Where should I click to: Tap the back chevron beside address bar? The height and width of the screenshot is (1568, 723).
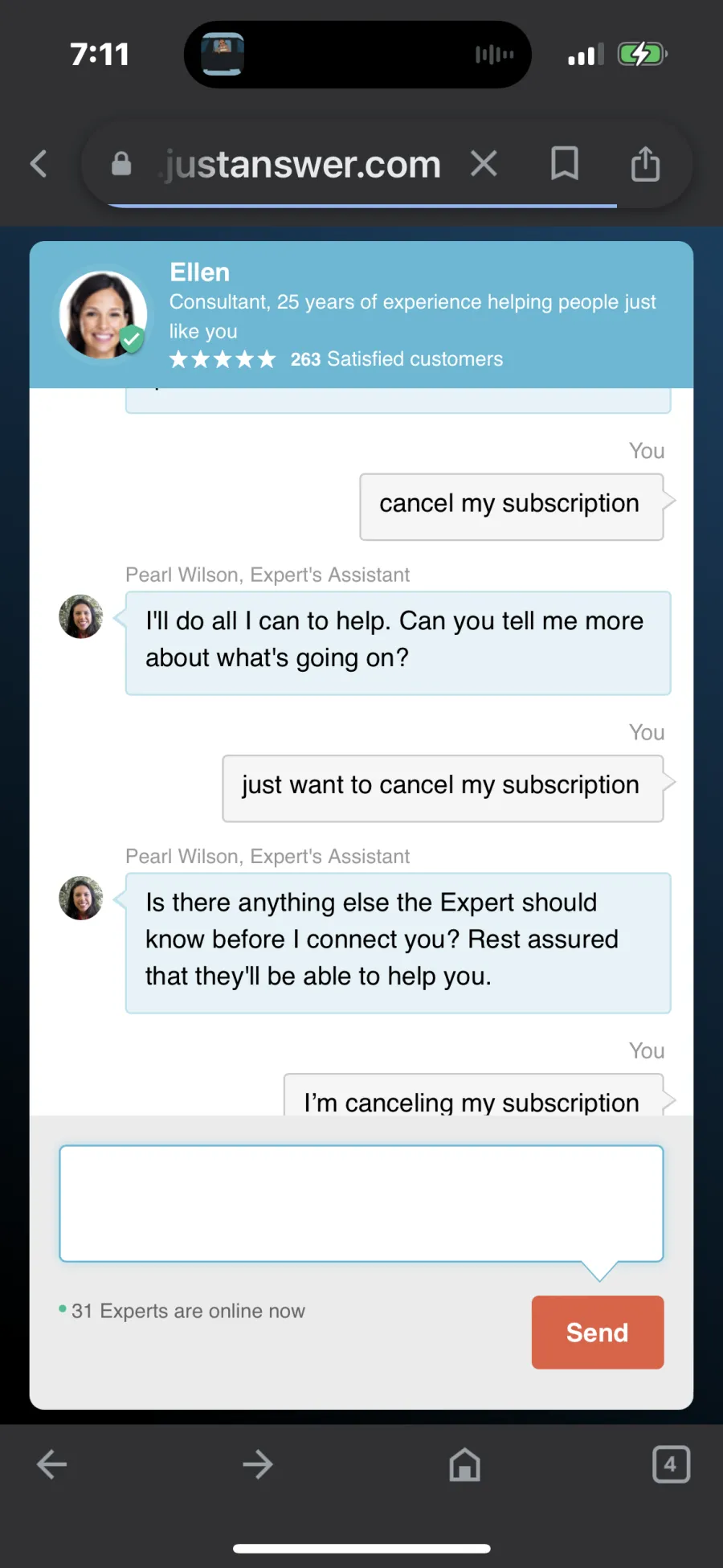[x=39, y=163]
